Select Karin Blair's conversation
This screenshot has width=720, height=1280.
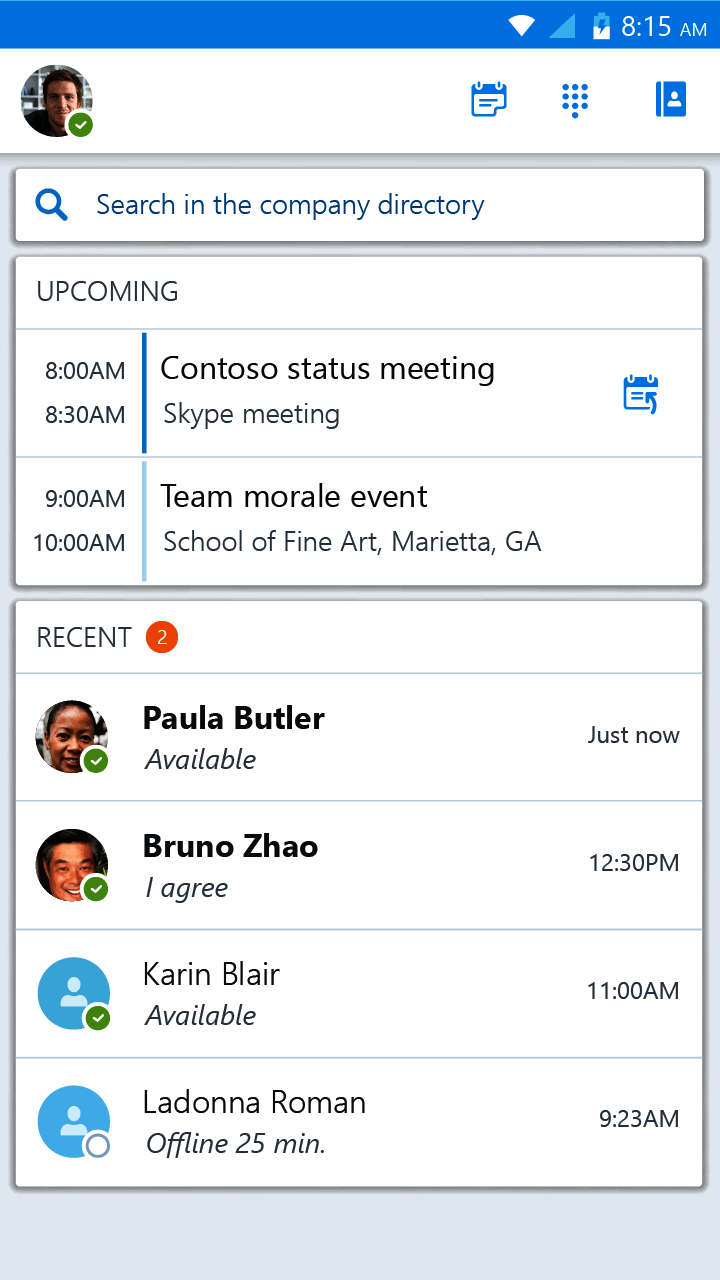[360, 993]
